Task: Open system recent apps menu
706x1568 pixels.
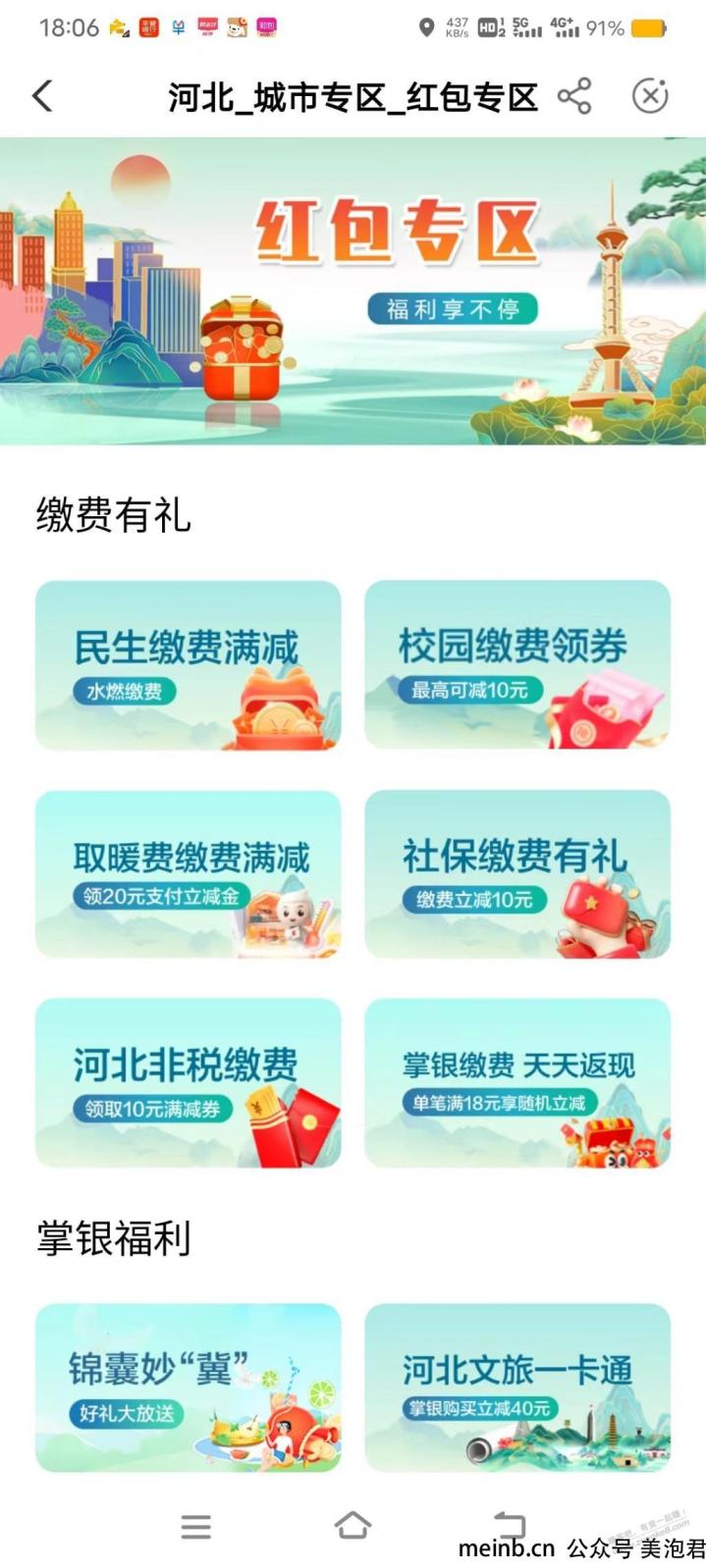Action: tap(196, 1526)
